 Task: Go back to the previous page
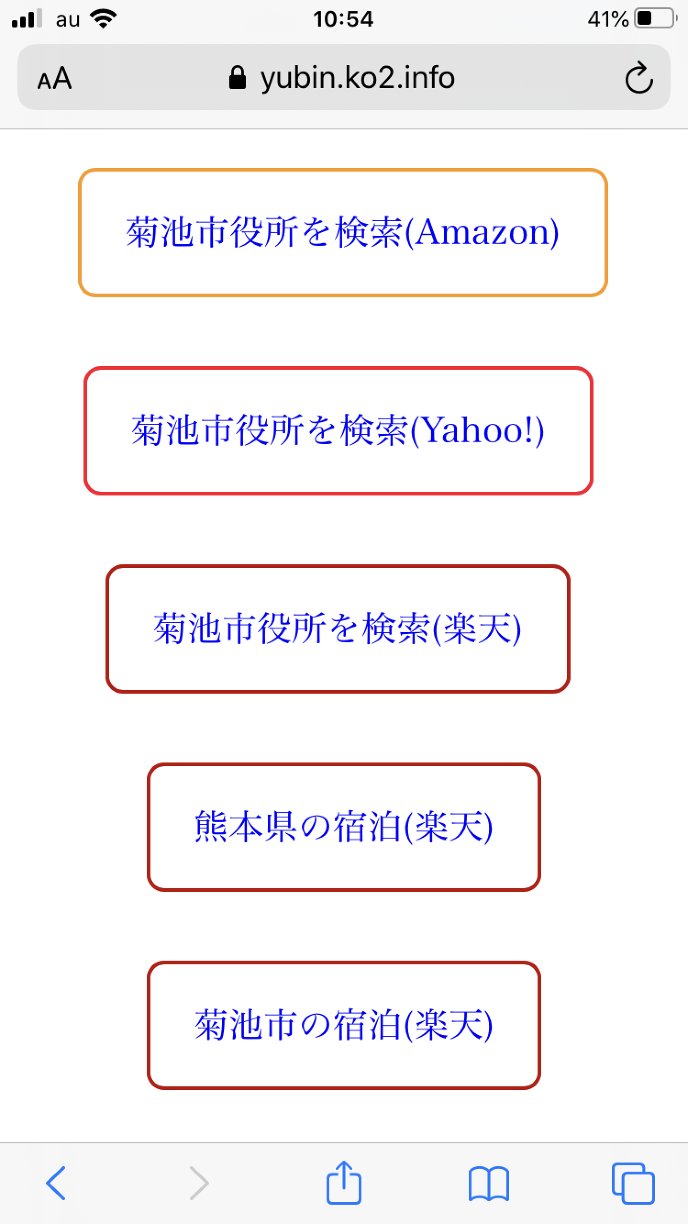(x=57, y=1183)
